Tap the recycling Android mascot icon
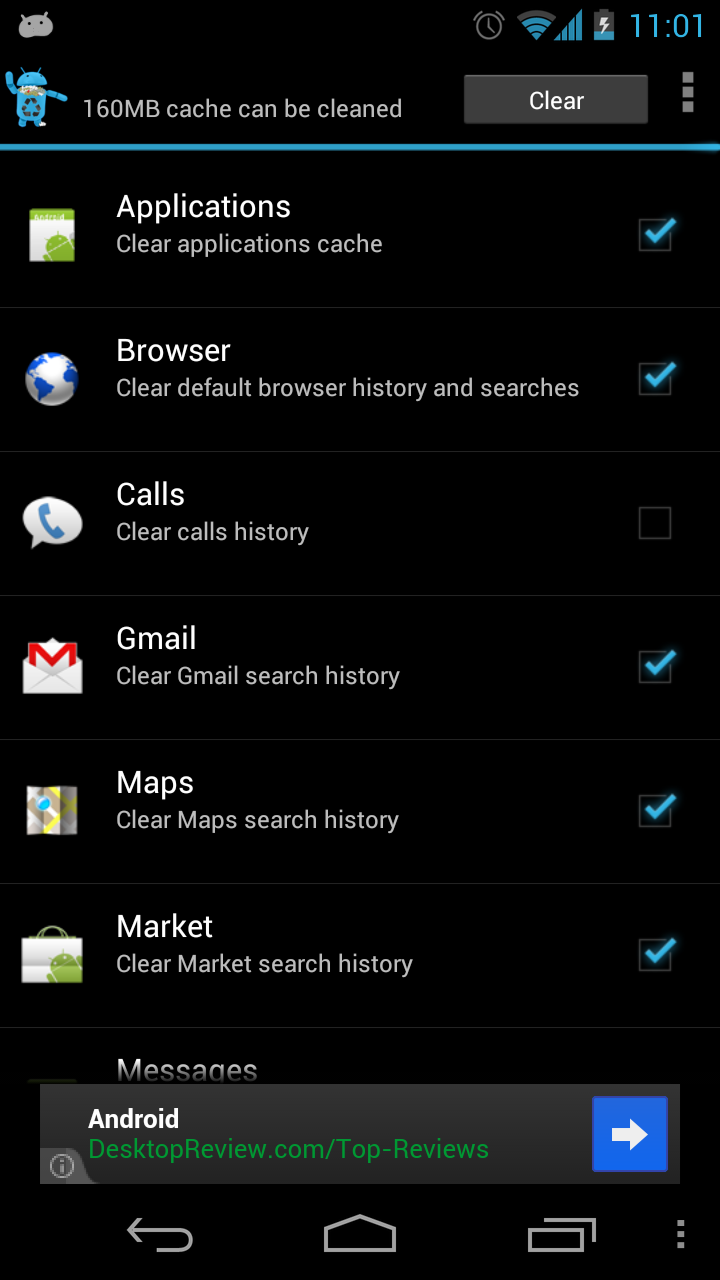 pos(34,98)
